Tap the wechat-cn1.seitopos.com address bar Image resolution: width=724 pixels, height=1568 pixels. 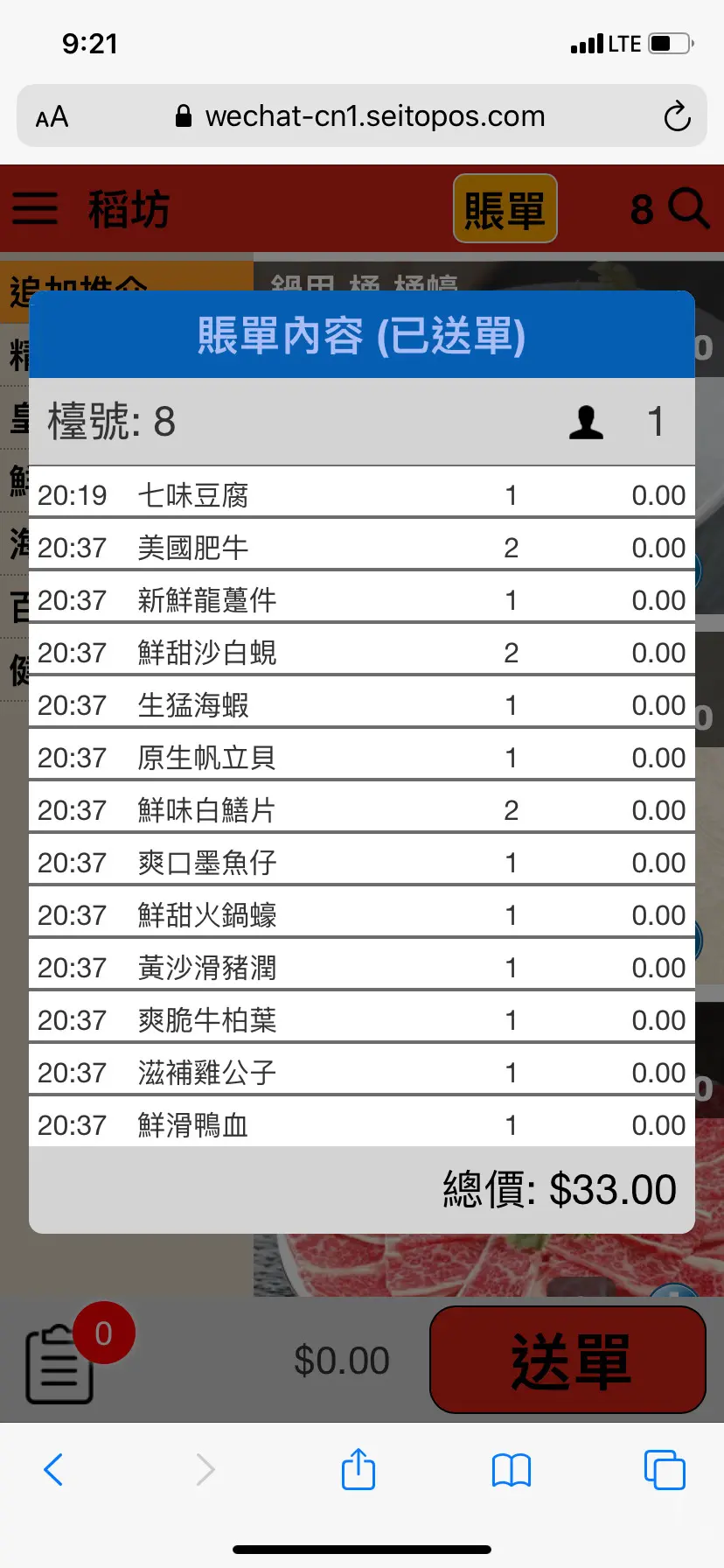click(362, 115)
